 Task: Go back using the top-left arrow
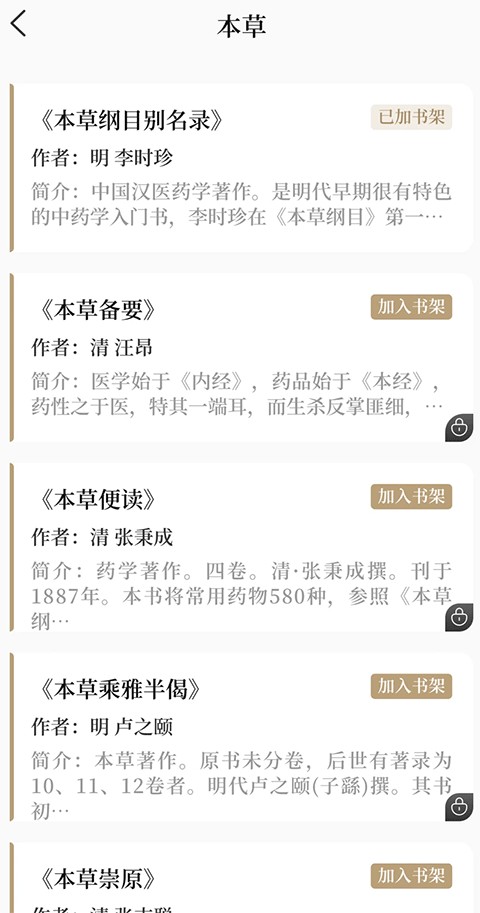tap(19, 24)
